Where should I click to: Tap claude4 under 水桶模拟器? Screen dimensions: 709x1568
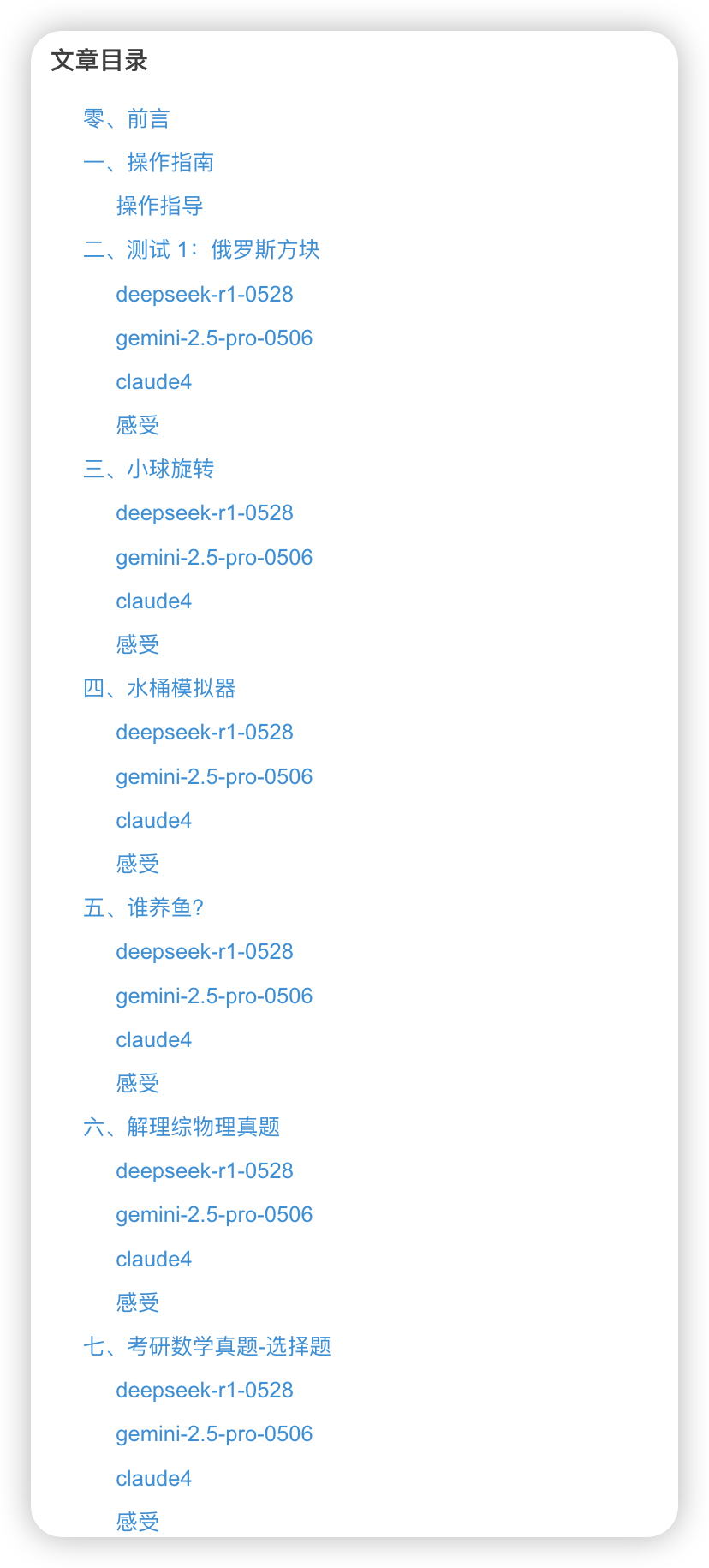click(x=154, y=820)
